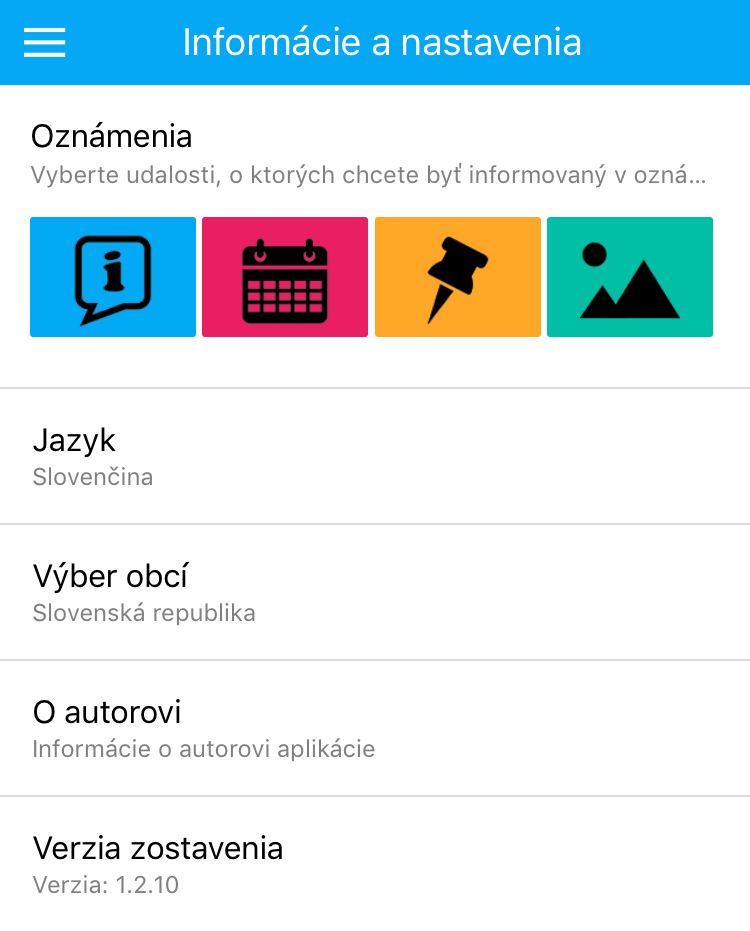
Task: Open the hamburger drawer menu
Action: [44, 42]
